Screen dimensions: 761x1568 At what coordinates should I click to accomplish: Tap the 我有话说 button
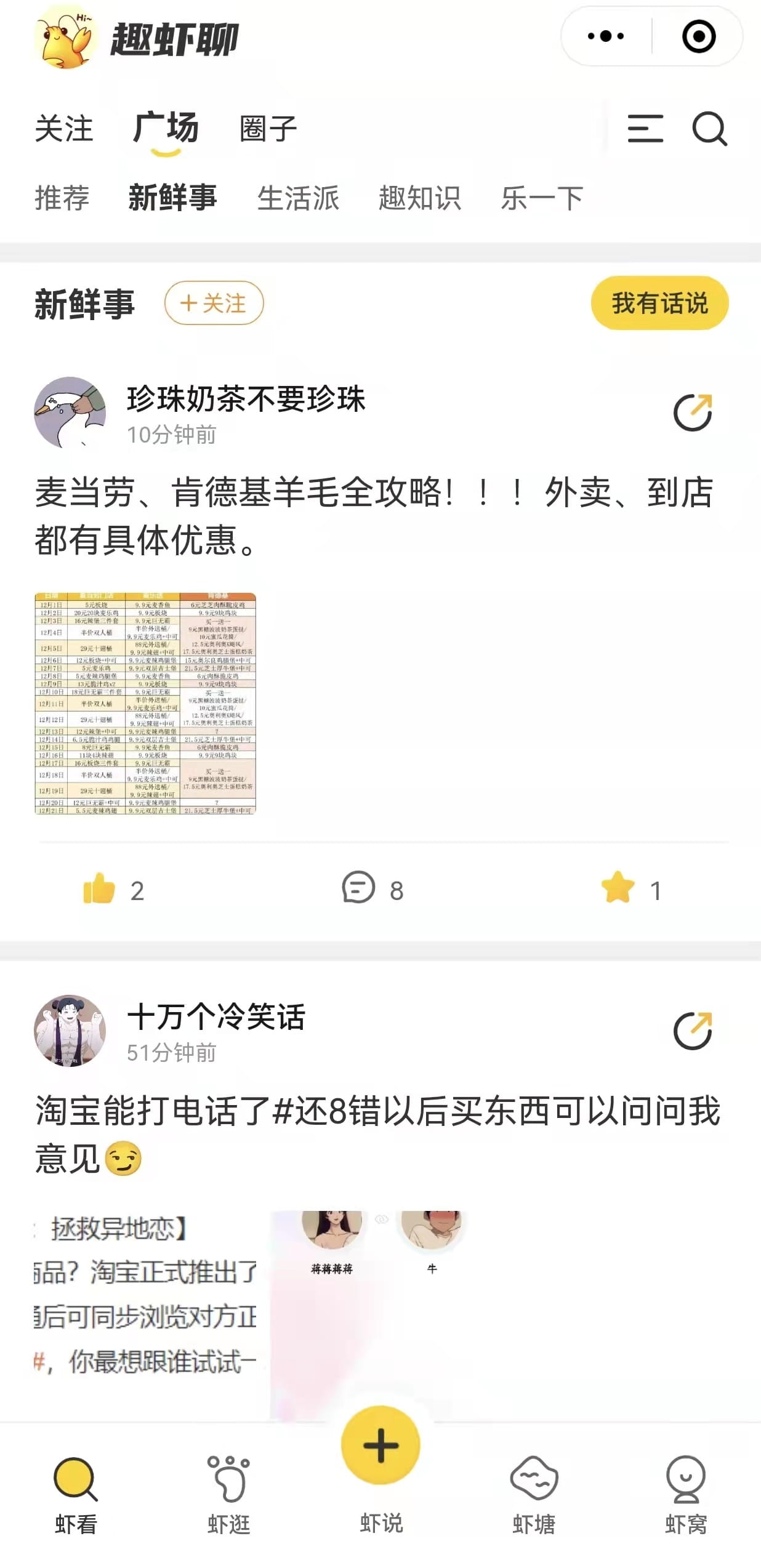coord(659,303)
